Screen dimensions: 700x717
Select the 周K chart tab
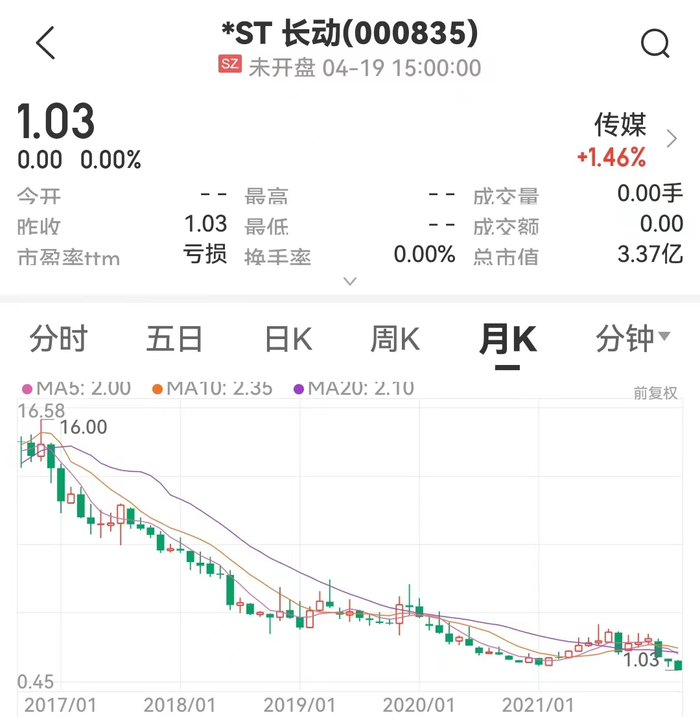pyautogui.click(x=395, y=339)
